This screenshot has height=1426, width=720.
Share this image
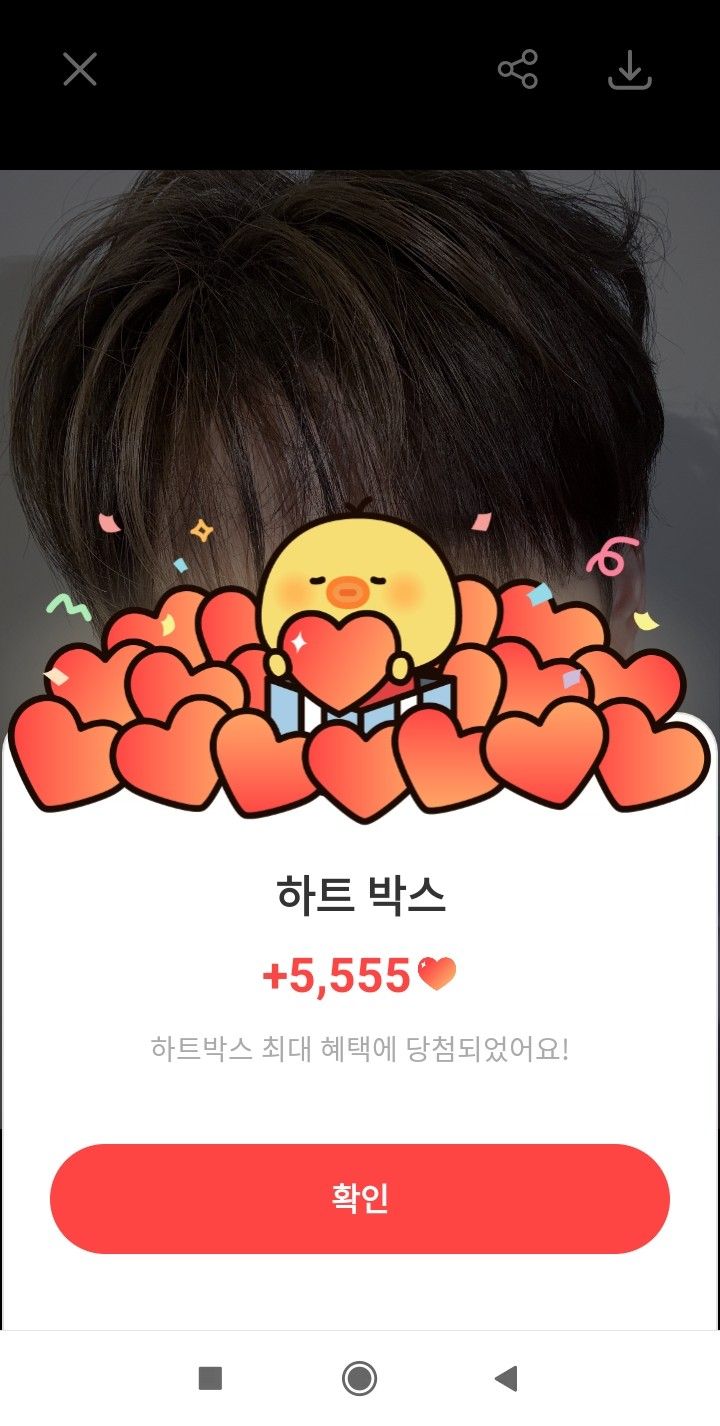(x=518, y=69)
